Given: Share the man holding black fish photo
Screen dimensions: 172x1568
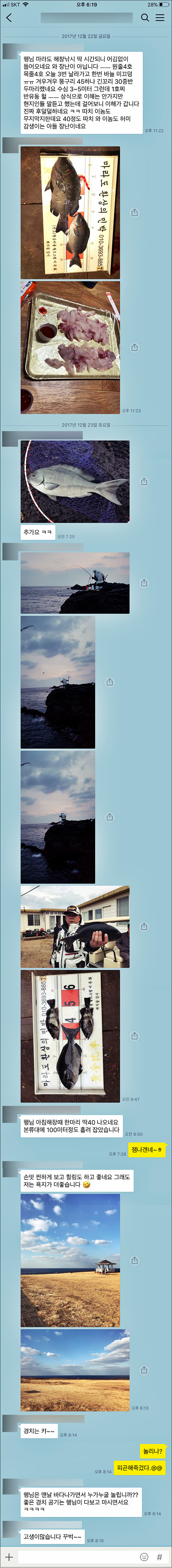Looking at the screenshot, I should pyautogui.click(x=144, y=926).
